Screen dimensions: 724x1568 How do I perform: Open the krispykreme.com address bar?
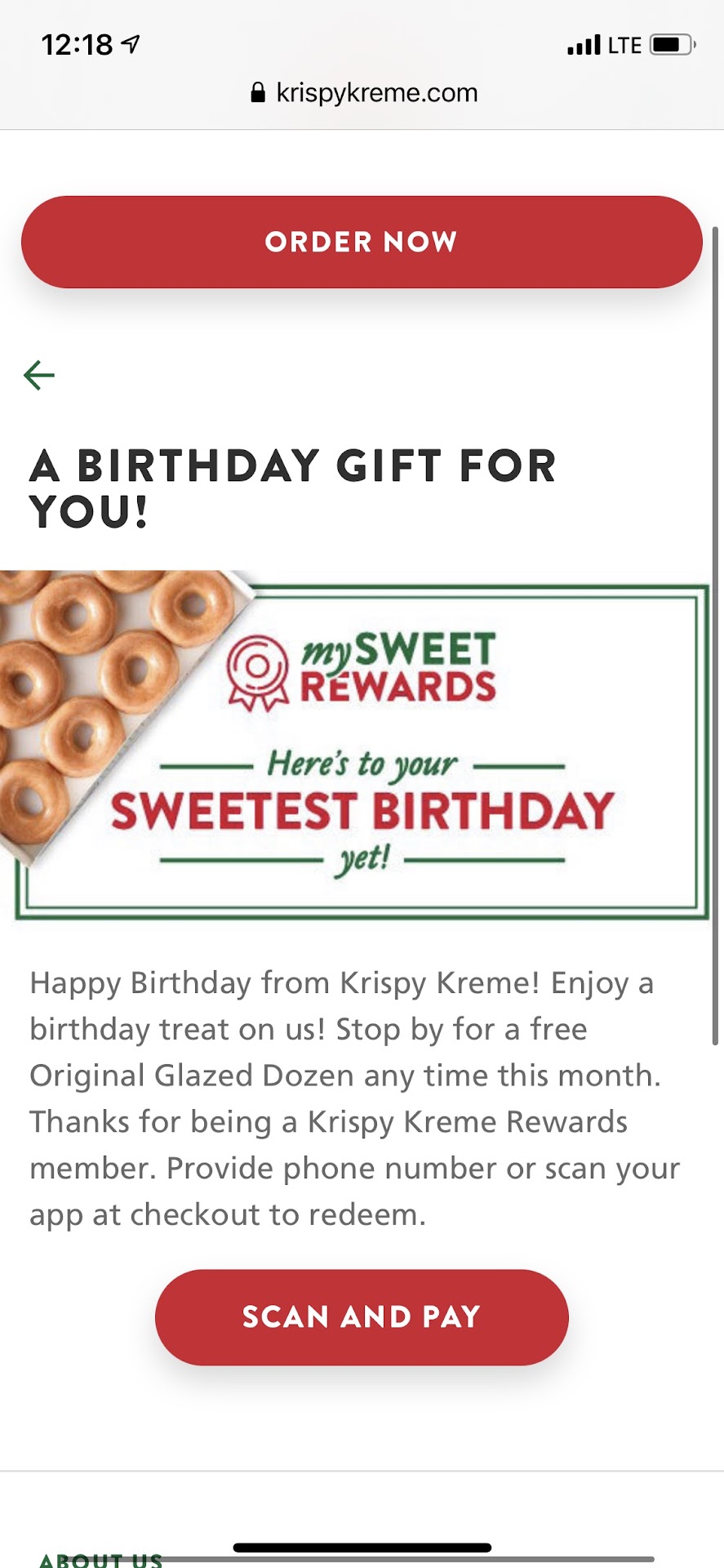364,93
